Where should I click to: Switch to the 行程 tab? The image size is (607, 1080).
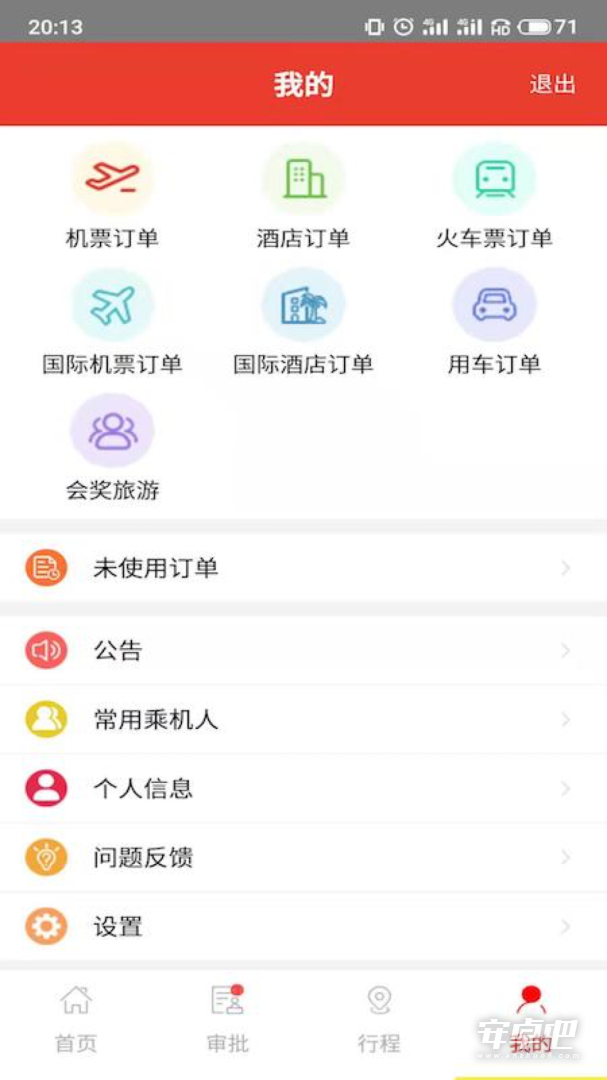[x=379, y=1019]
